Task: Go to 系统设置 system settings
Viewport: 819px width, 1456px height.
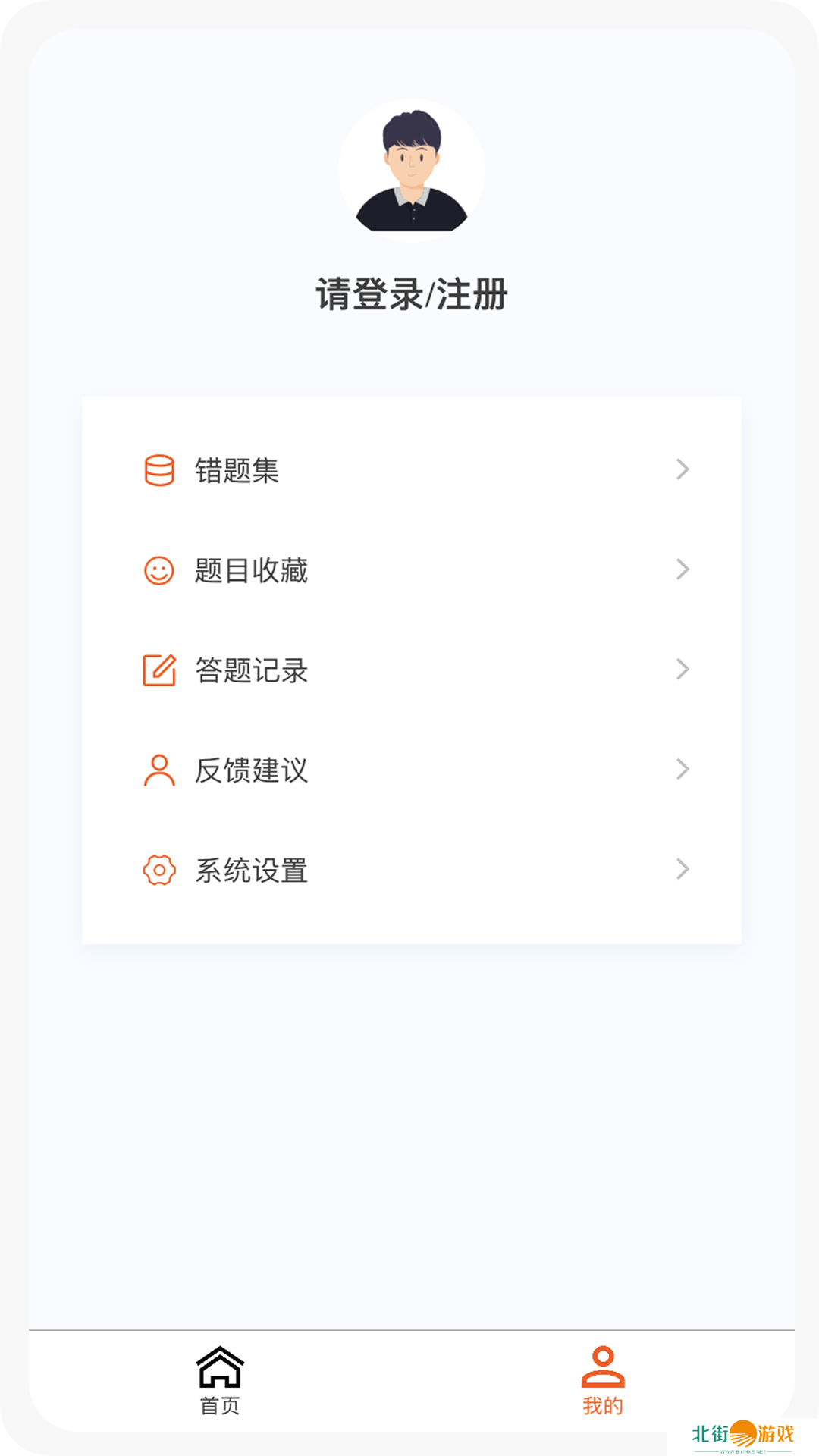Action: (411, 871)
